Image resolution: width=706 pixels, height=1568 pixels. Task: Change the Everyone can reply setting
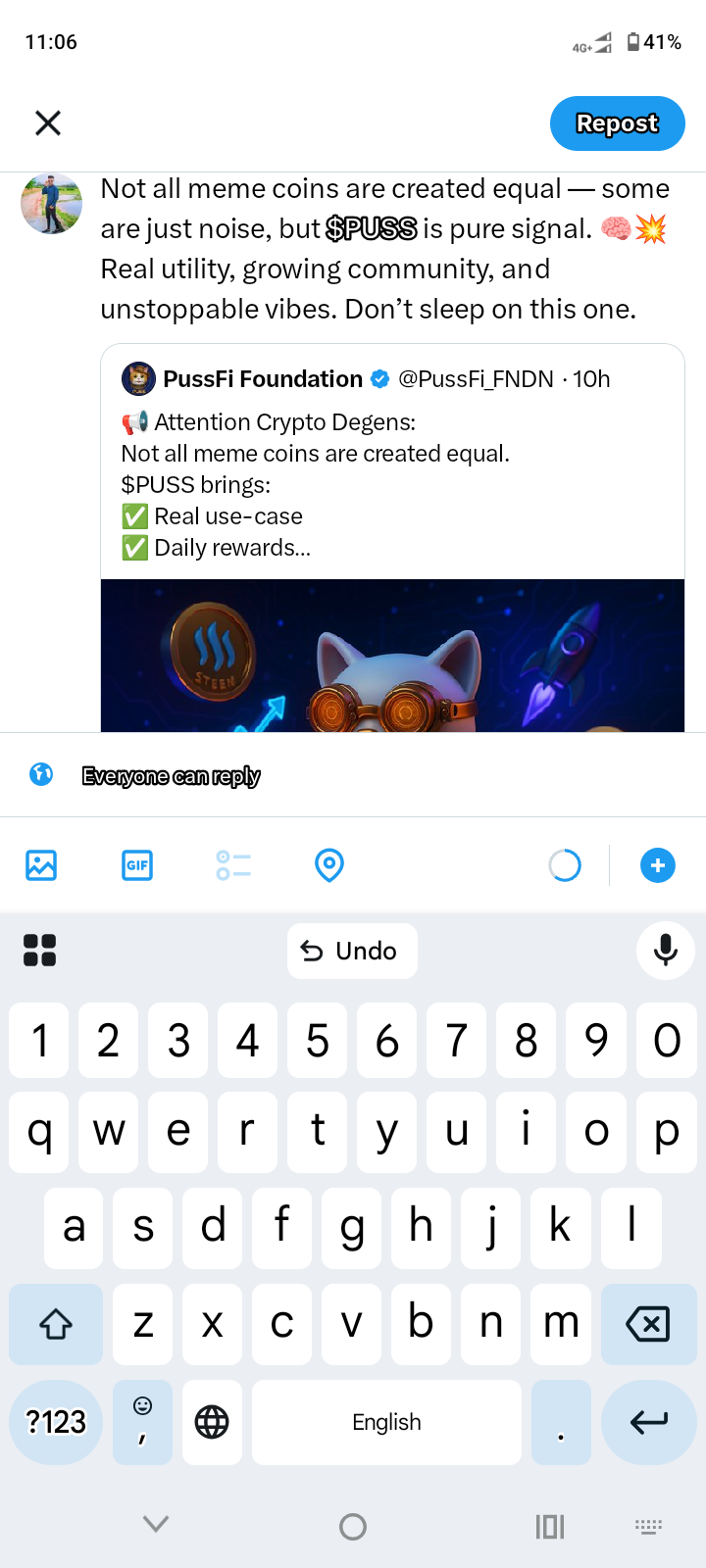tap(171, 776)
